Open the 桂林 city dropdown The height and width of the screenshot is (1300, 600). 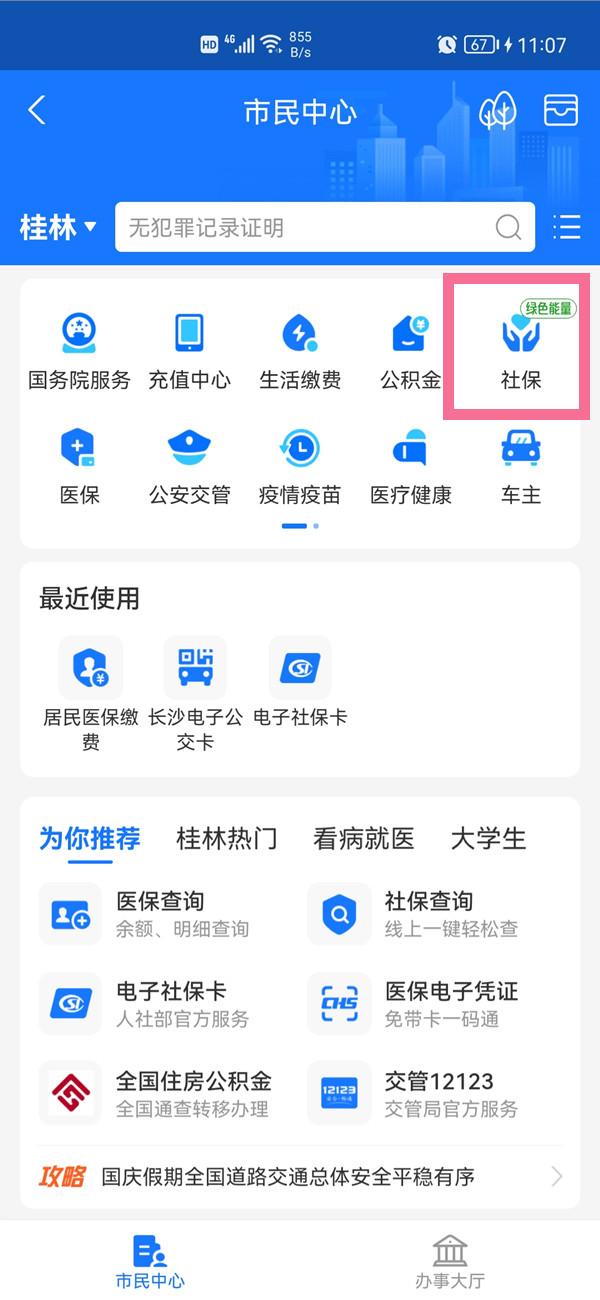[x=58, y=227]
